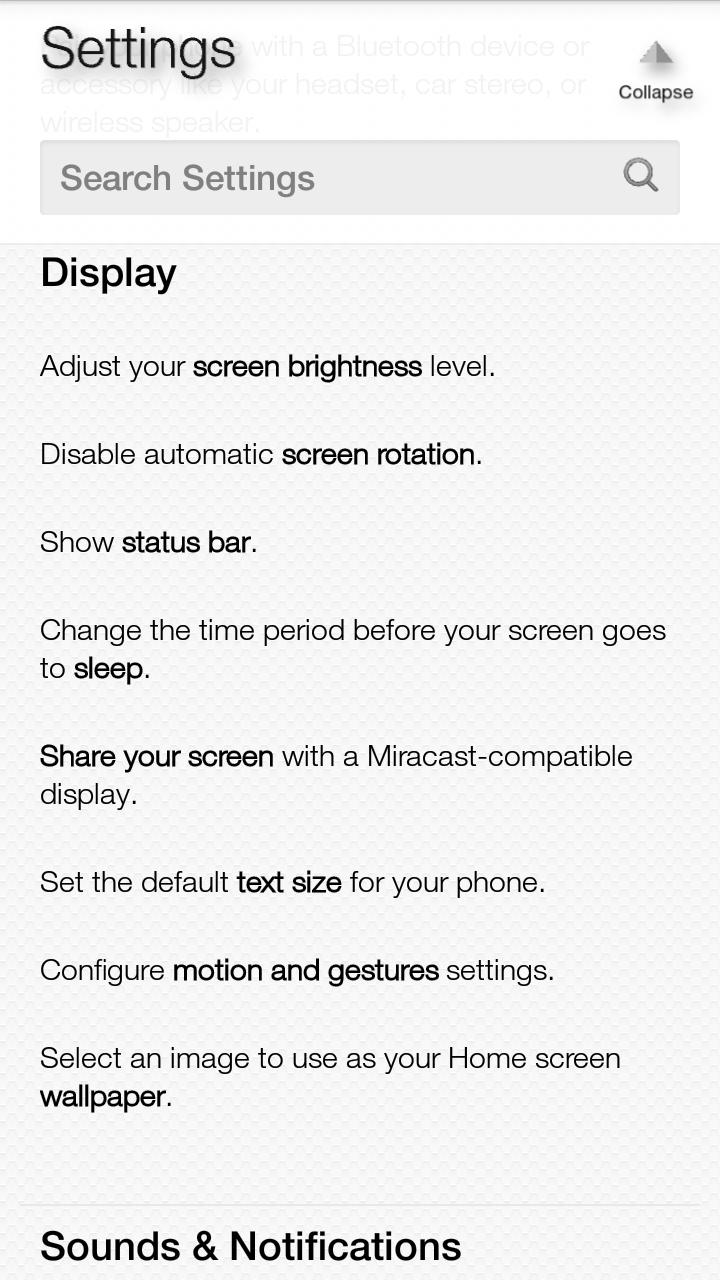Collapse the settings header
This screenshot has width=720, height=1280.
point(655,71)
